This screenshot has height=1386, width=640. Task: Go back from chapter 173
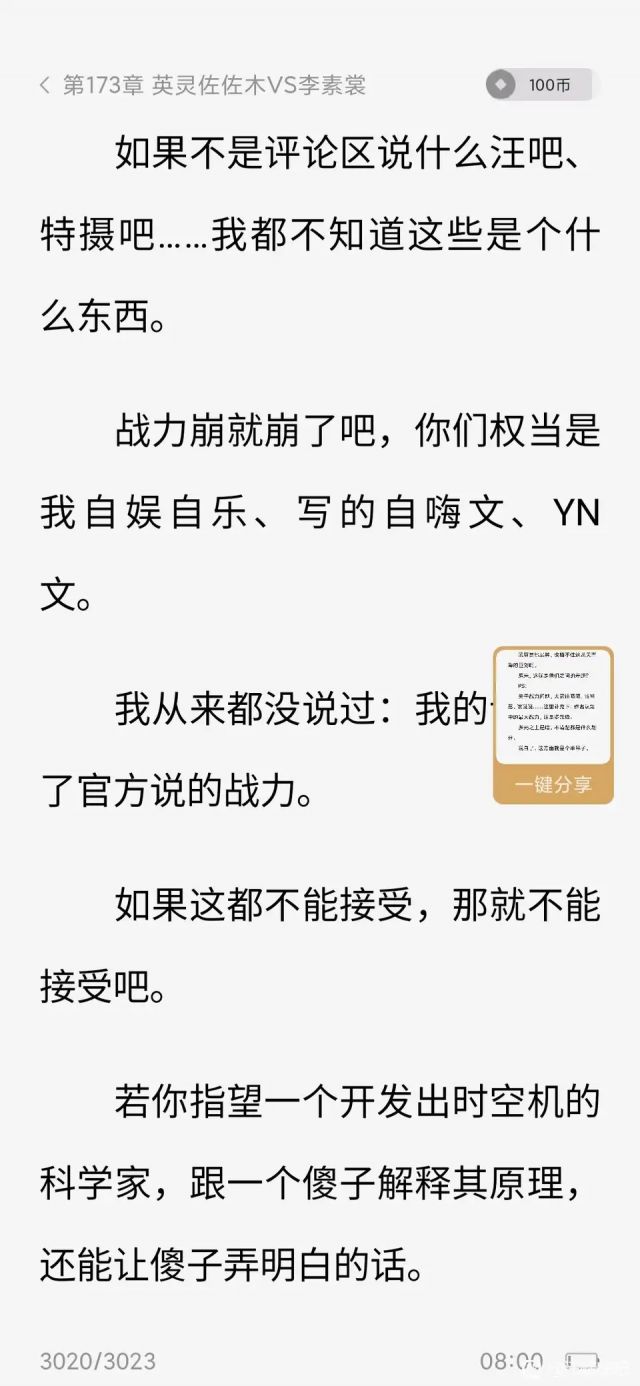click(44, 85)
